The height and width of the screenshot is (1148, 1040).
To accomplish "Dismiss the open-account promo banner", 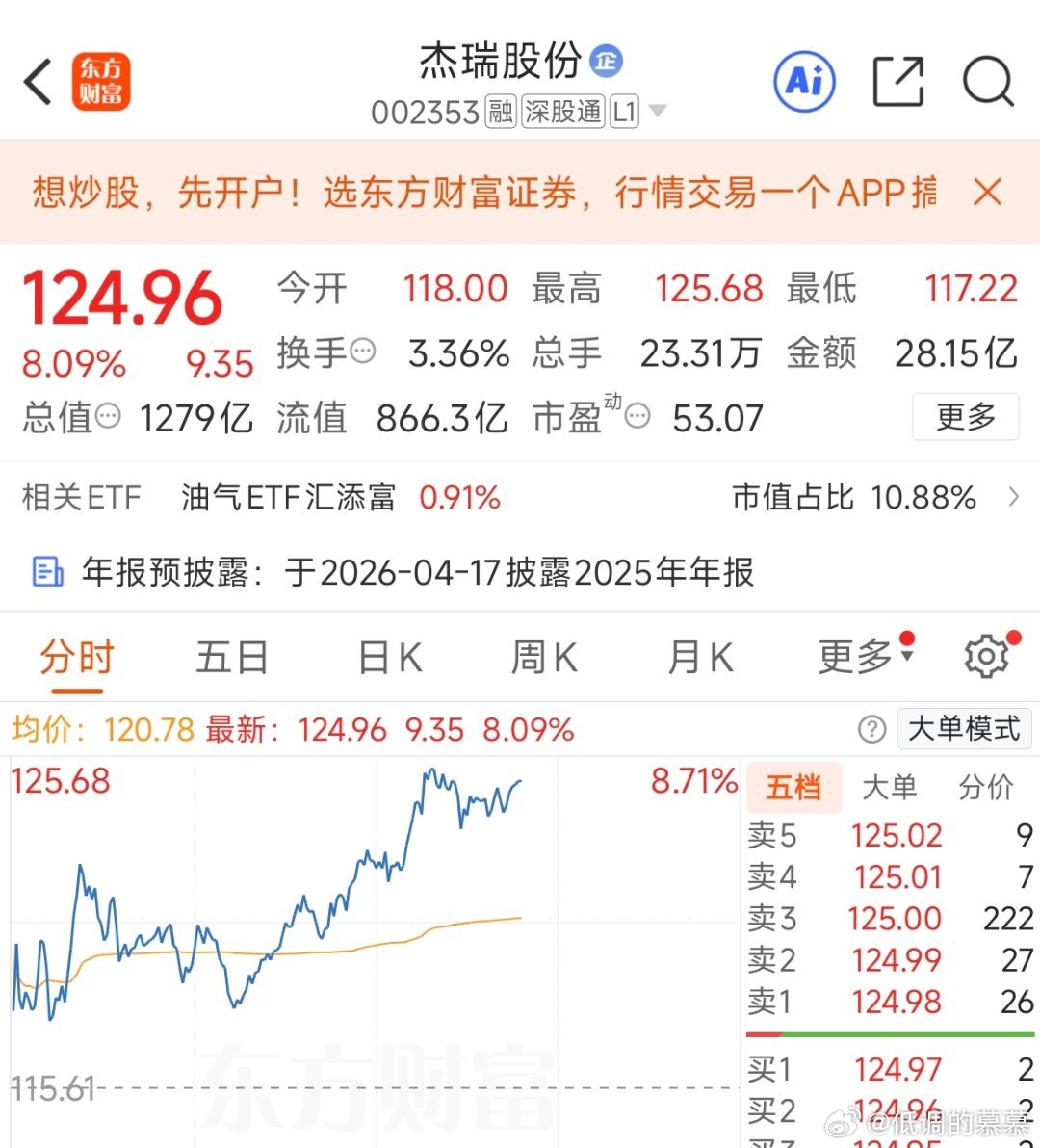I will point(986,193).
